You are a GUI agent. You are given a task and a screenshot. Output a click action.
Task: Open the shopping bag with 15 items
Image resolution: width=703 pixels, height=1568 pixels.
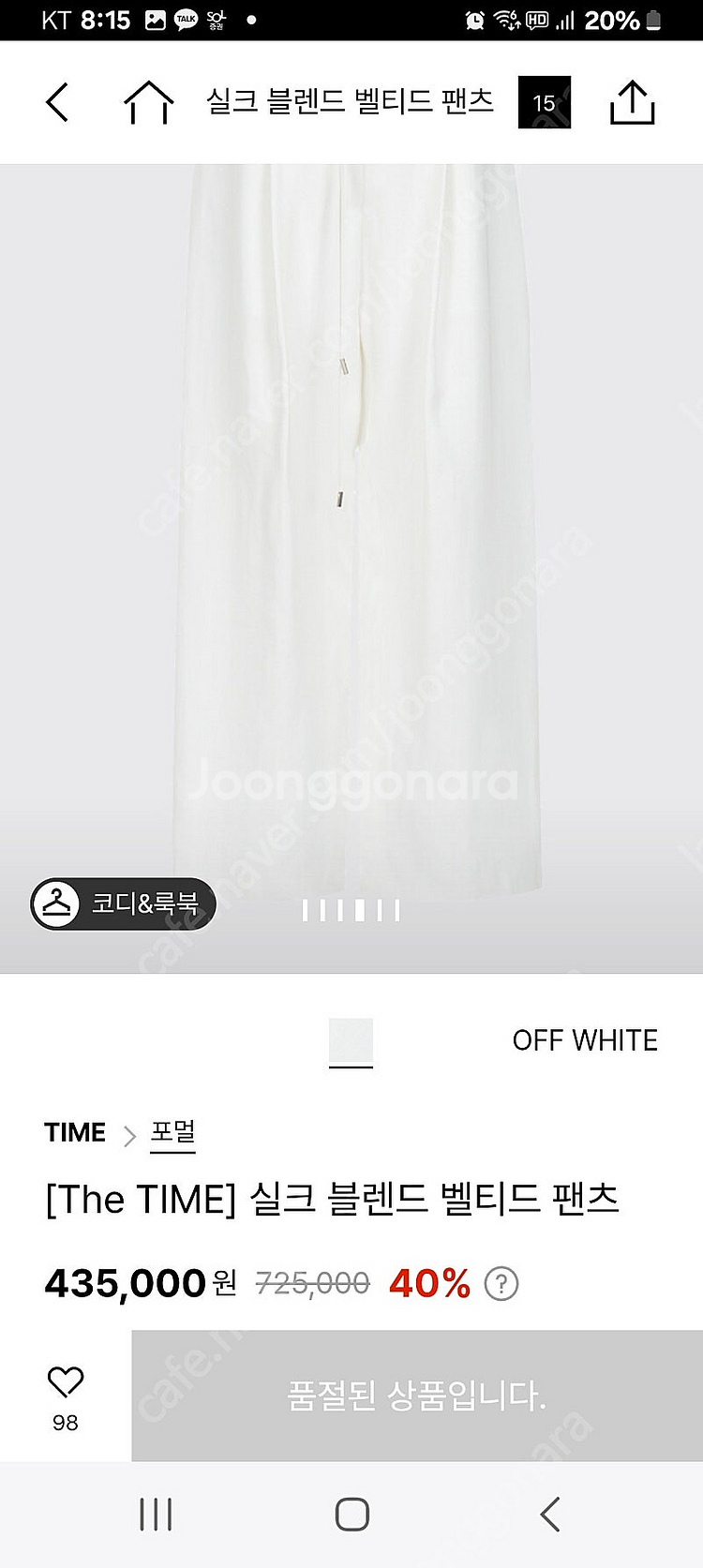544,102
